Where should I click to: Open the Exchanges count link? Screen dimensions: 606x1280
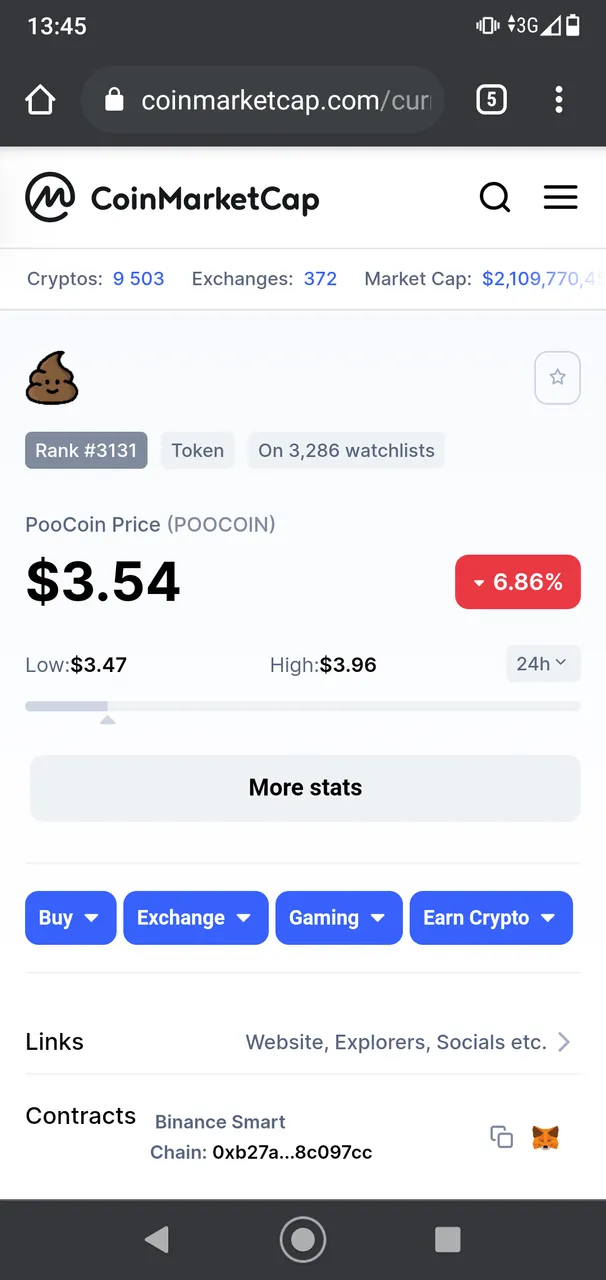(x=320, y=279)
